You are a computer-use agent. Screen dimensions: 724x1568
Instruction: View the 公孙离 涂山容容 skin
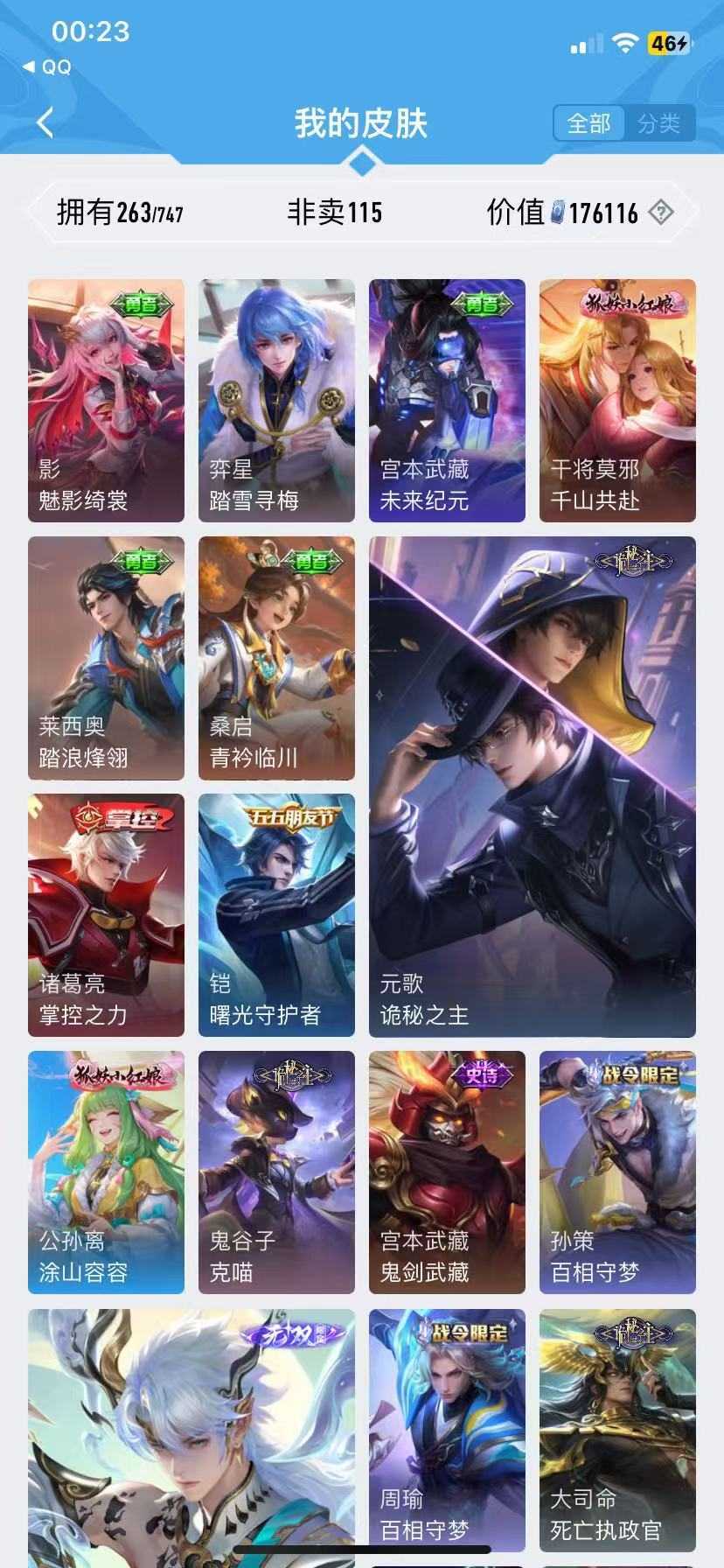pos(106,1172)
